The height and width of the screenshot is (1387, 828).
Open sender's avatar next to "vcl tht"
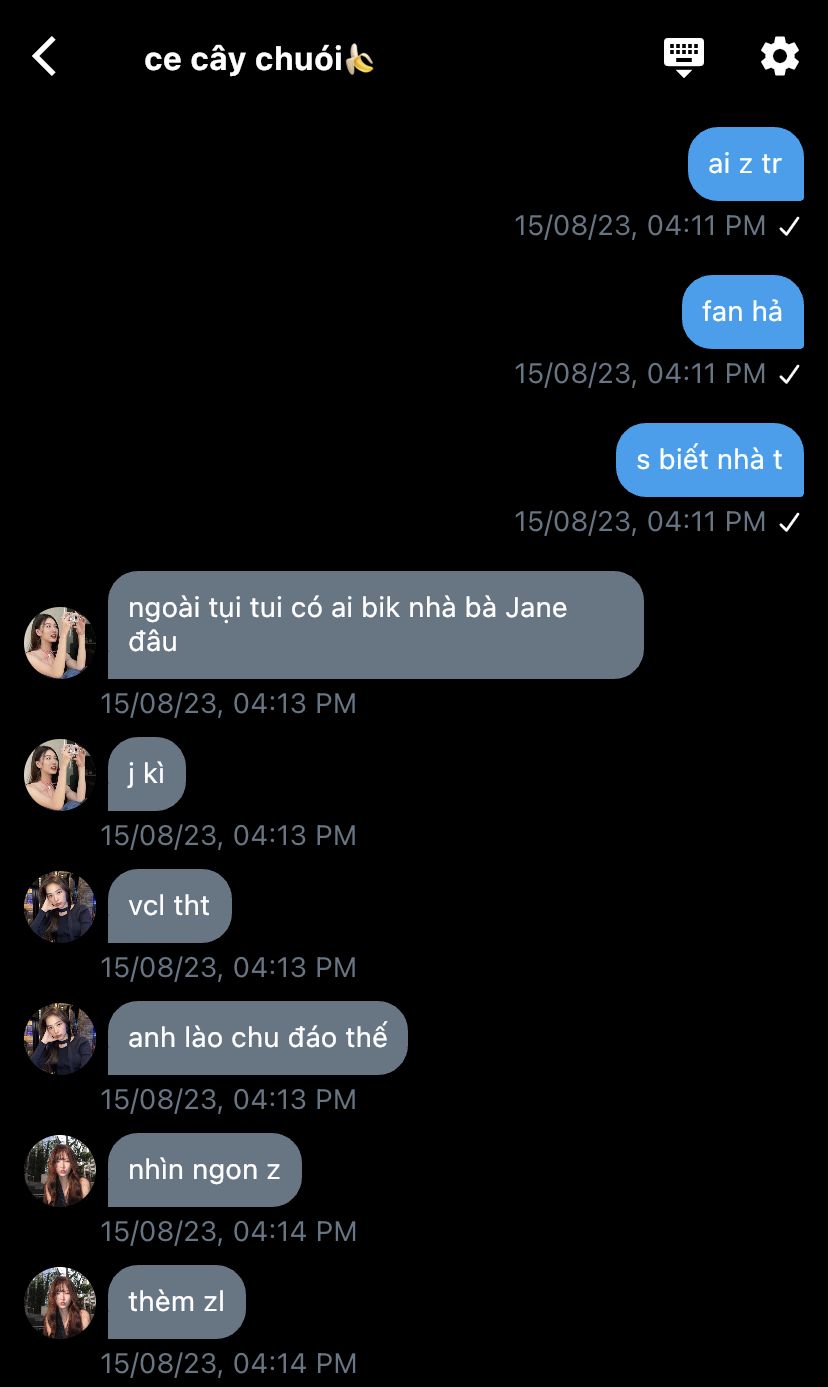coord(60,907)
